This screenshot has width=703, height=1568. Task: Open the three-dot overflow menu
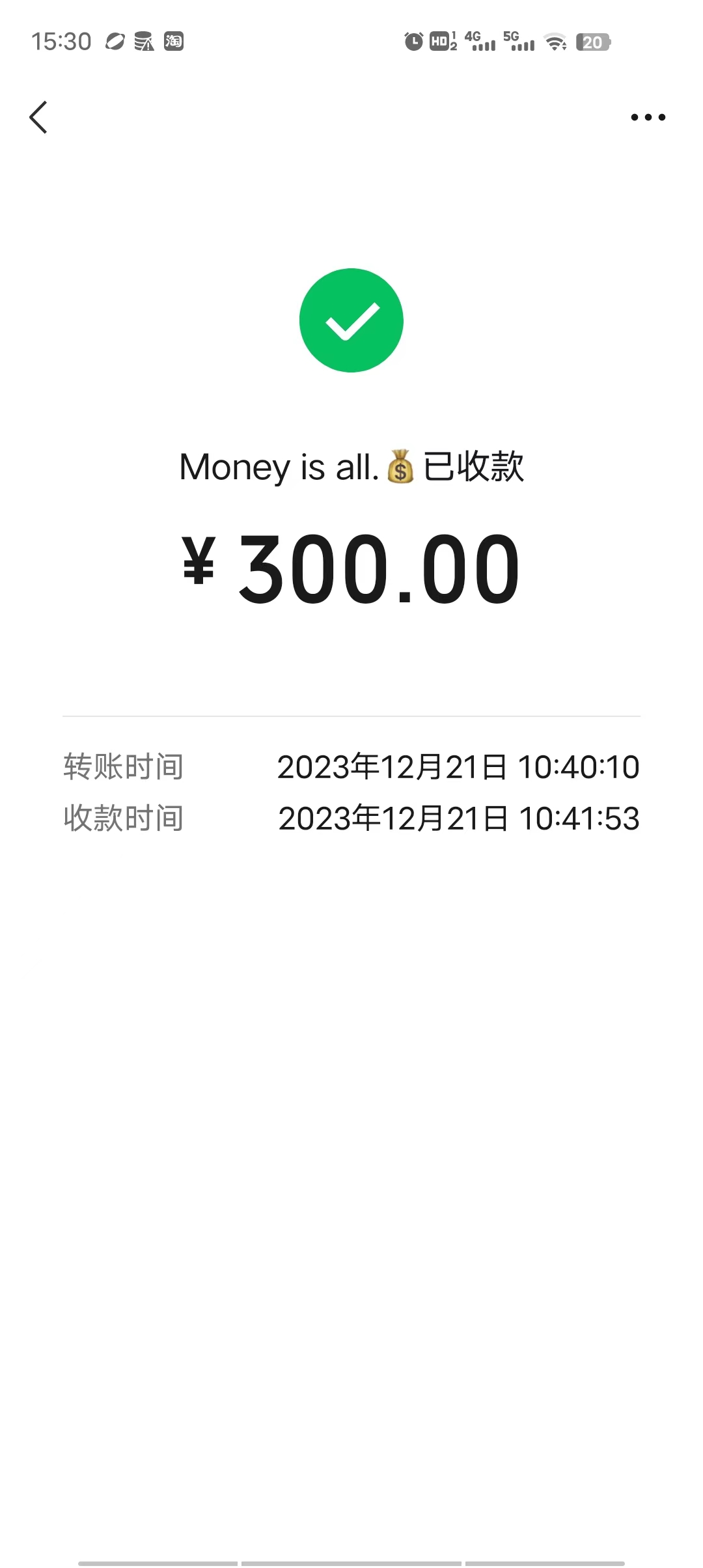click(x=648, y=117)
